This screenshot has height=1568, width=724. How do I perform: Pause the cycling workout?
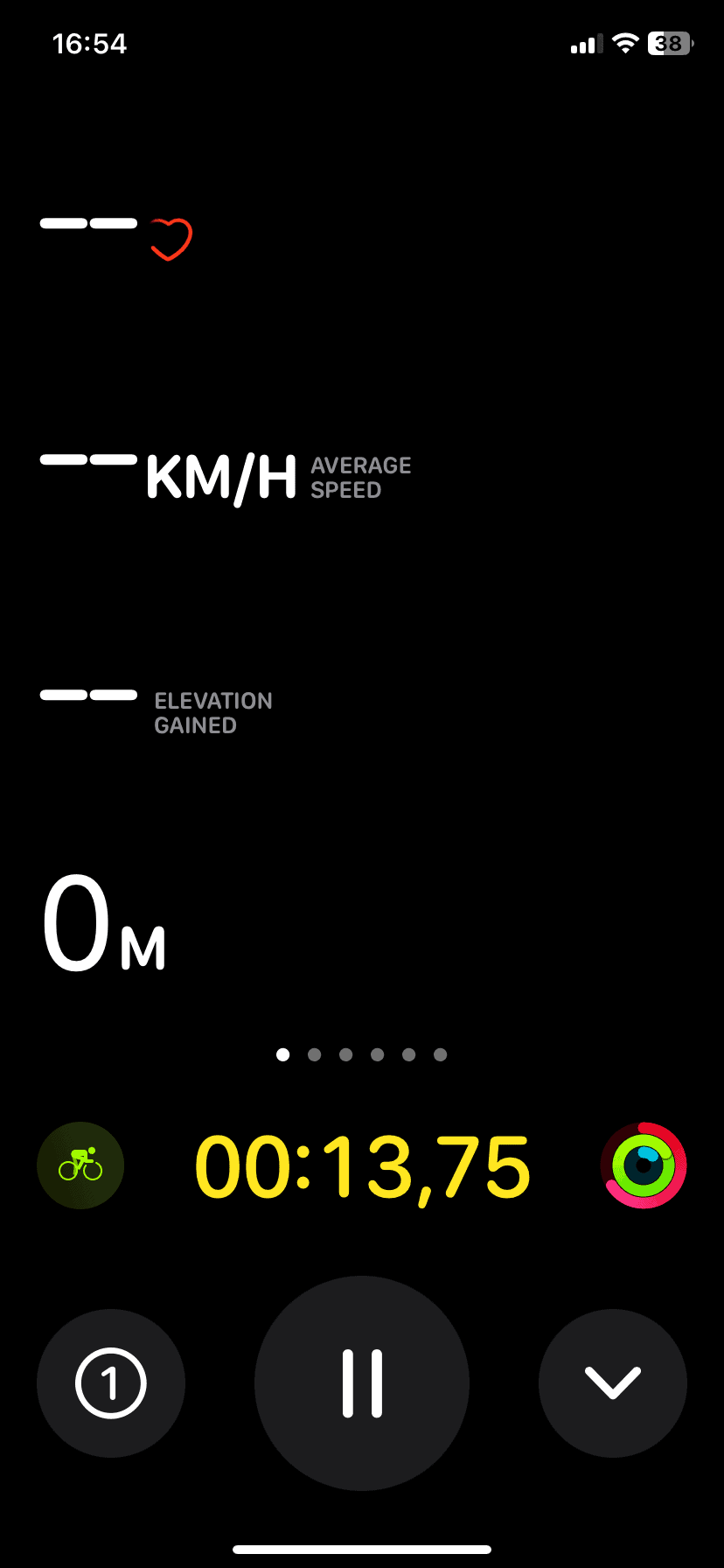361,1382
